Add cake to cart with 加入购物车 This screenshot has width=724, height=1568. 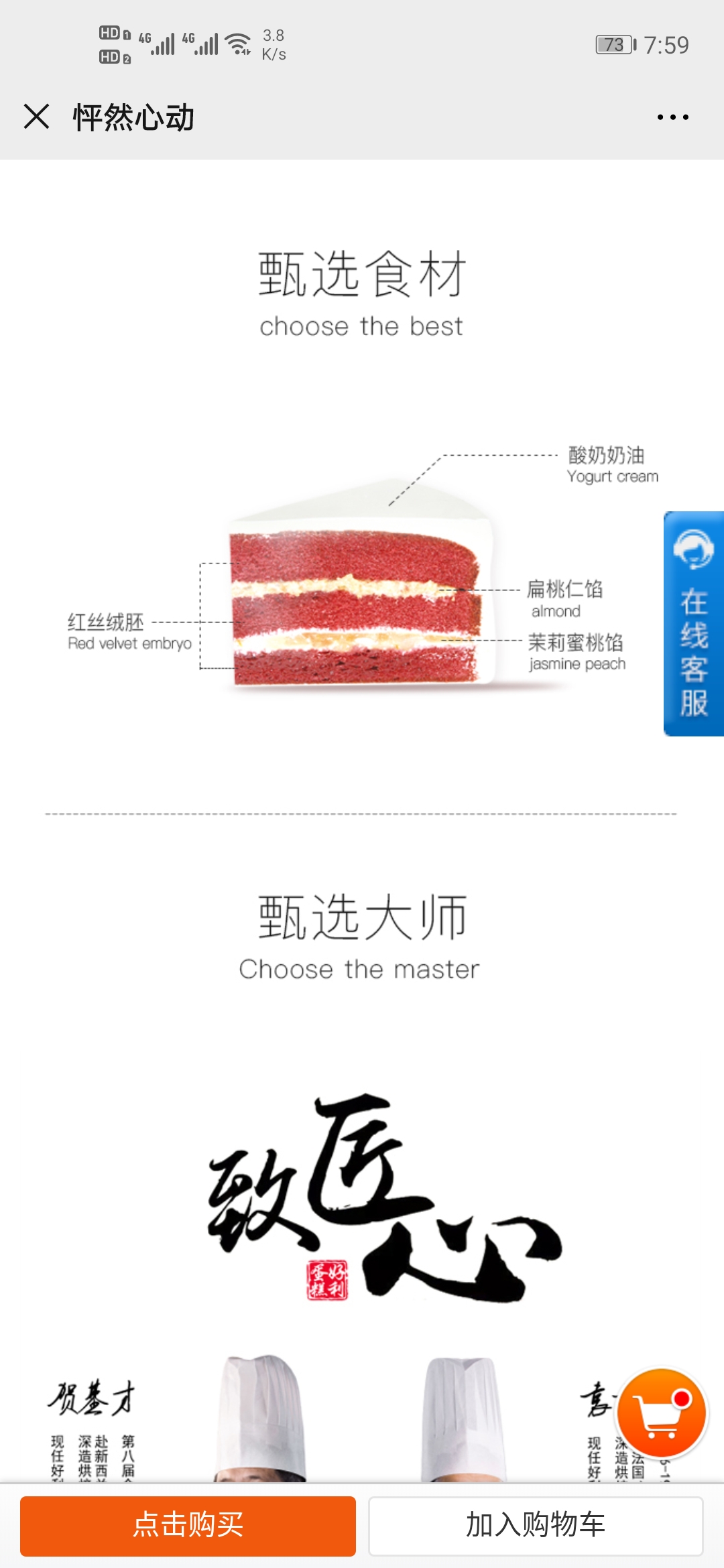coord(536,1526)
